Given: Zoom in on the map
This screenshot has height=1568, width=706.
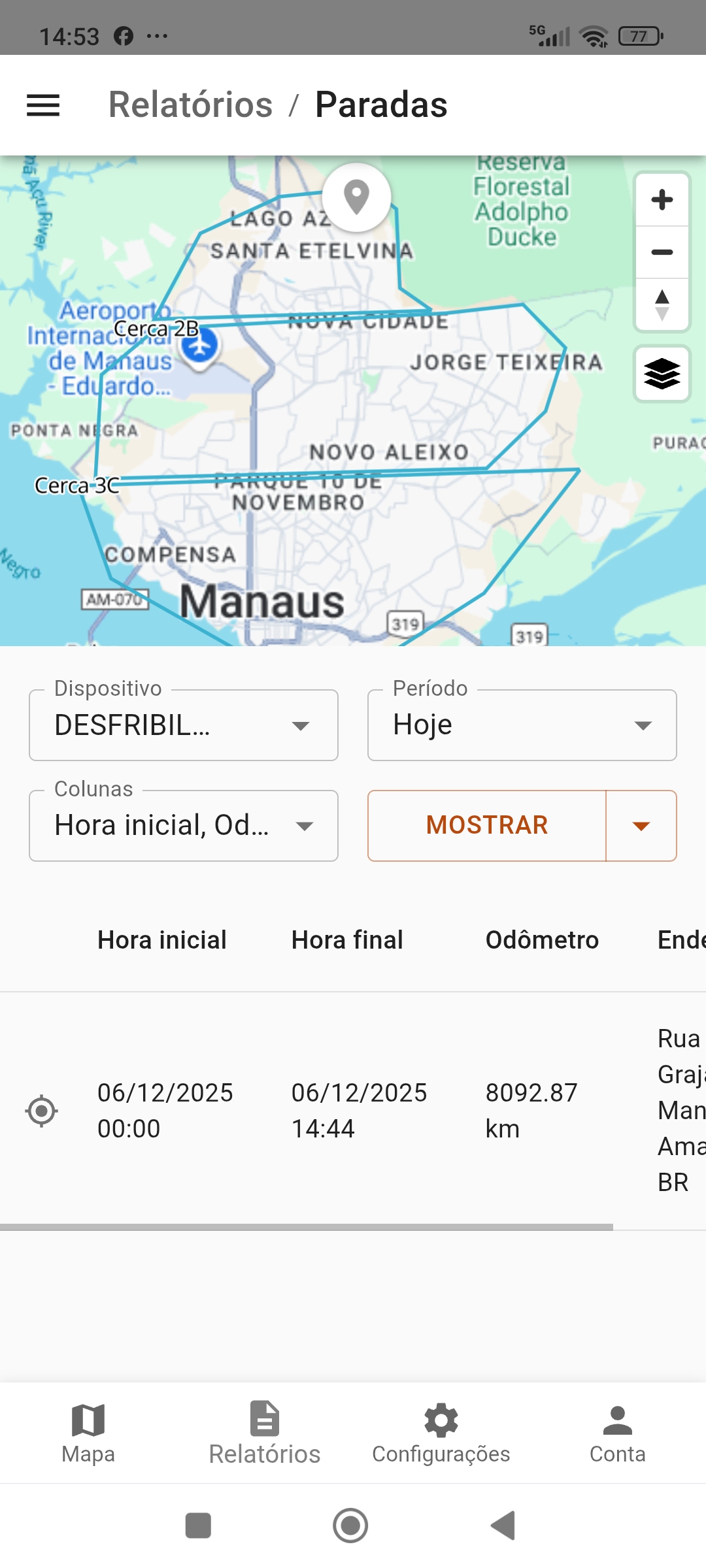Looking at the screenshot, I should (x=662, y=200).
